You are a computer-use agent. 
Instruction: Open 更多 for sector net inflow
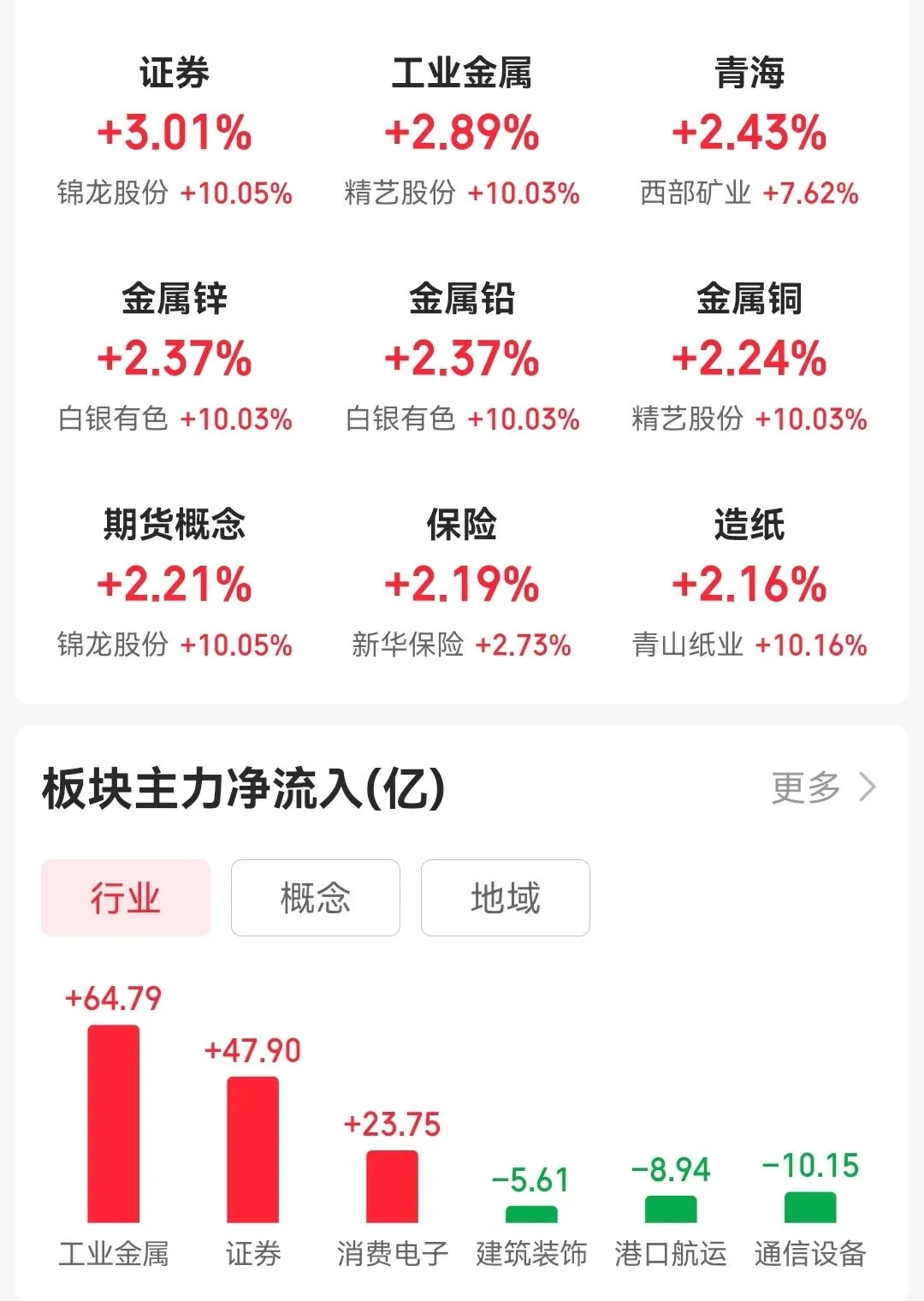tap(824, 787)
